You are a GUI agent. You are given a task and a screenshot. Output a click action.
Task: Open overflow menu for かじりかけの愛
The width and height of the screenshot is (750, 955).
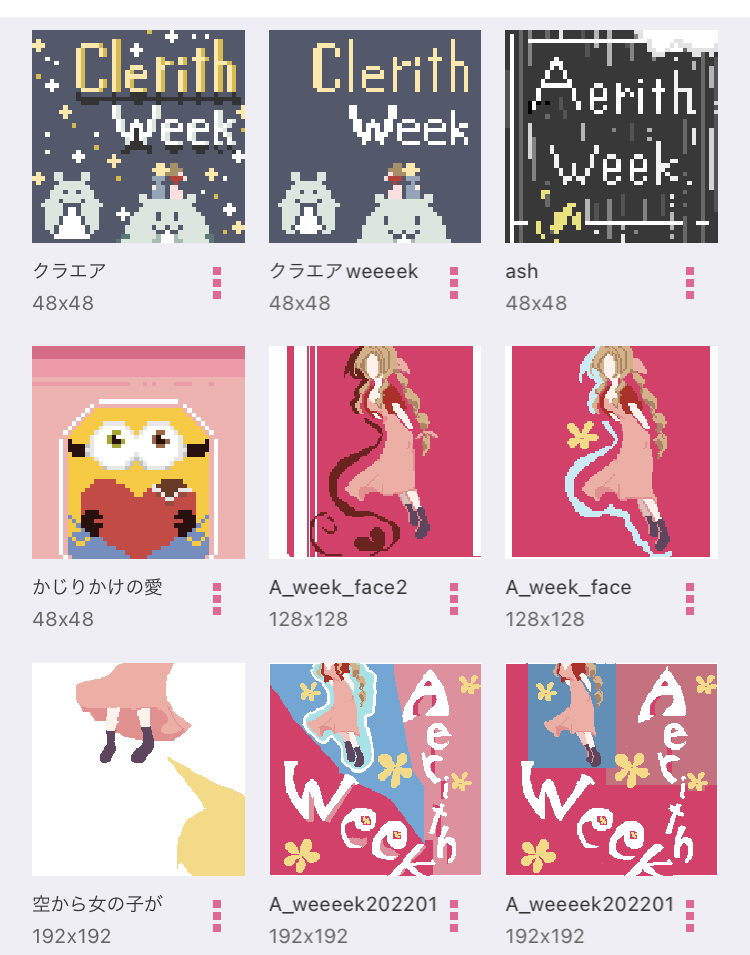tap(217, 599)
